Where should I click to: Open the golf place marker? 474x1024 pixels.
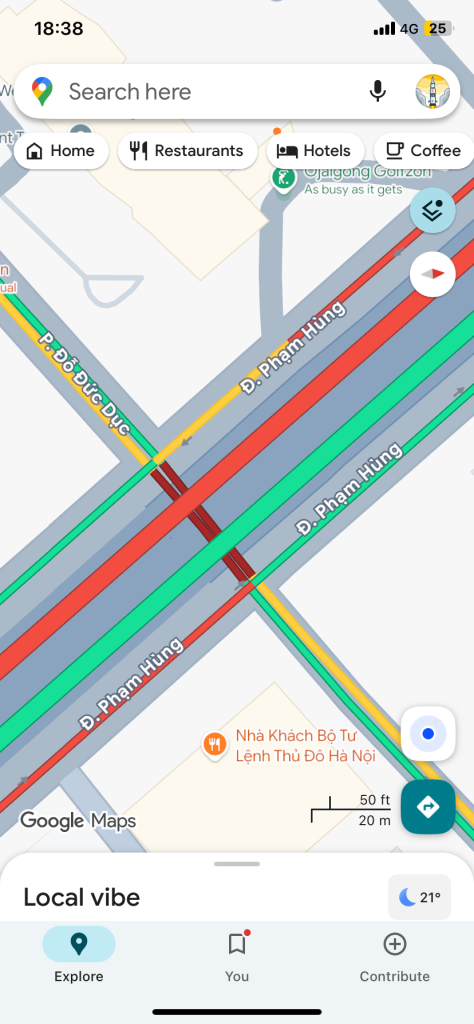[x=283, y=178]
